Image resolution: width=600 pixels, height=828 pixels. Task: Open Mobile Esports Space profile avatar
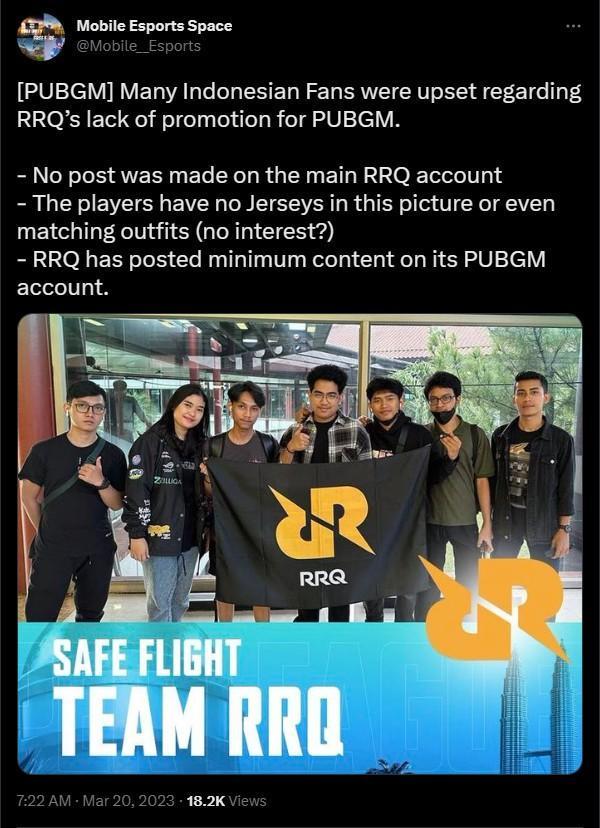41,36
